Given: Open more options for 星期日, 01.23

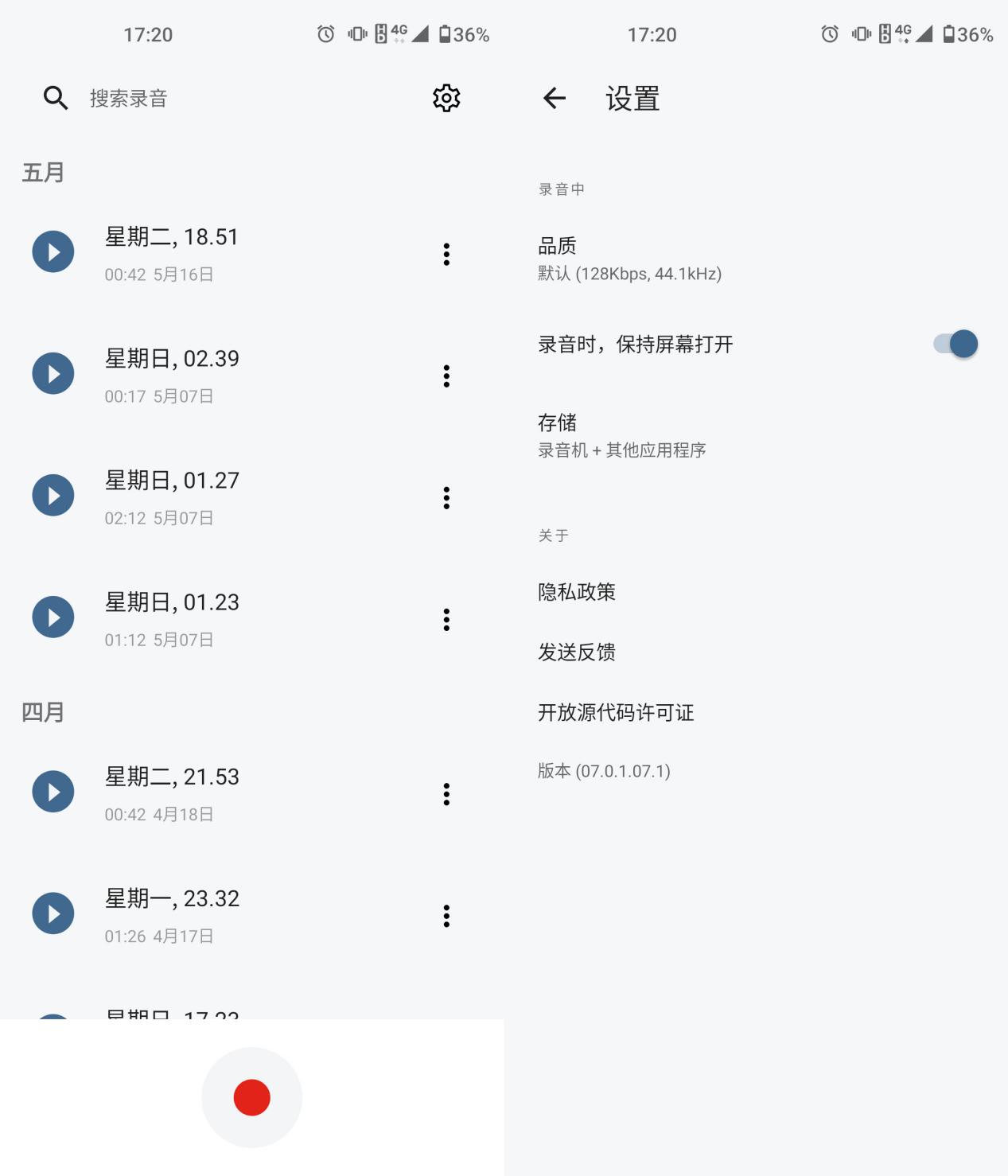Looking at the screenshot, I should [446, 619].
